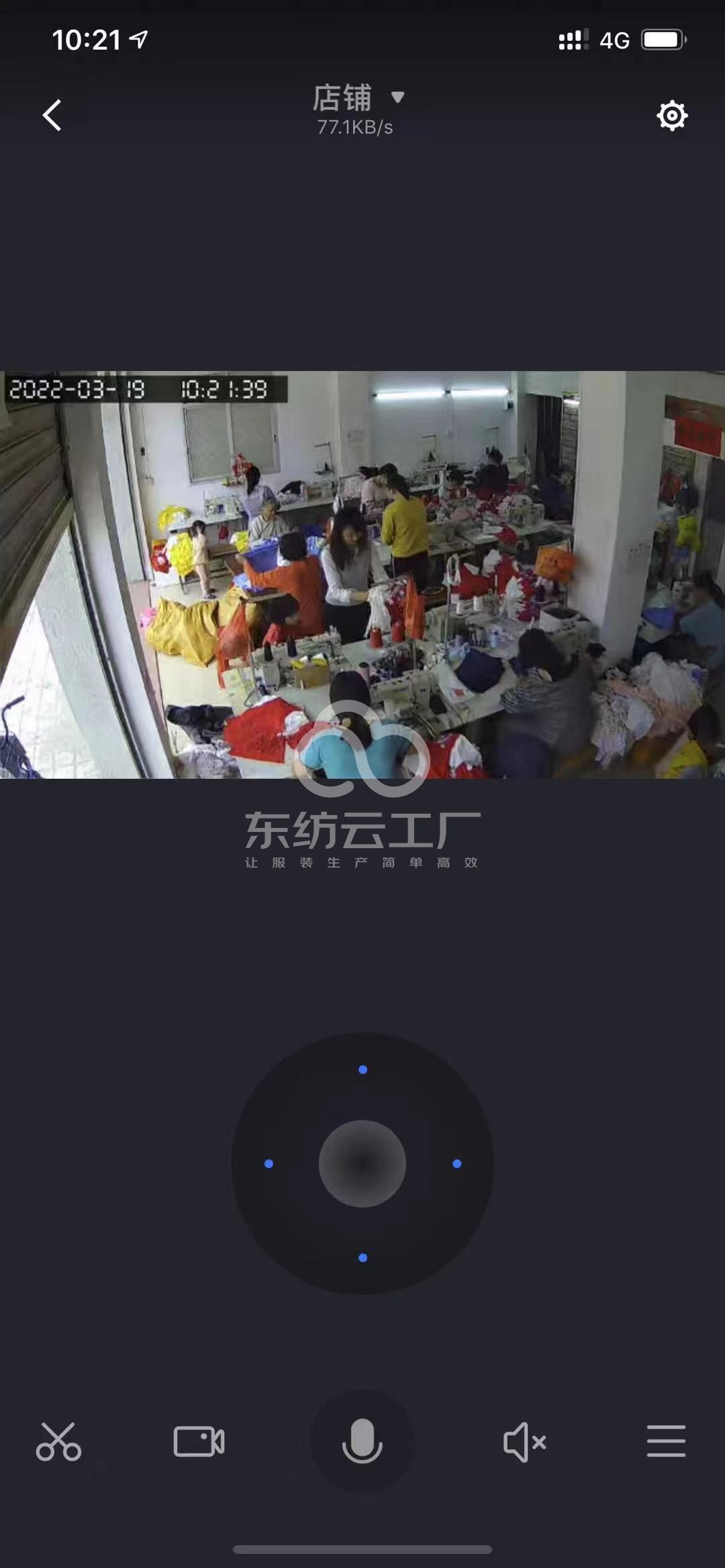Pan camera right with right dot

457,1163
